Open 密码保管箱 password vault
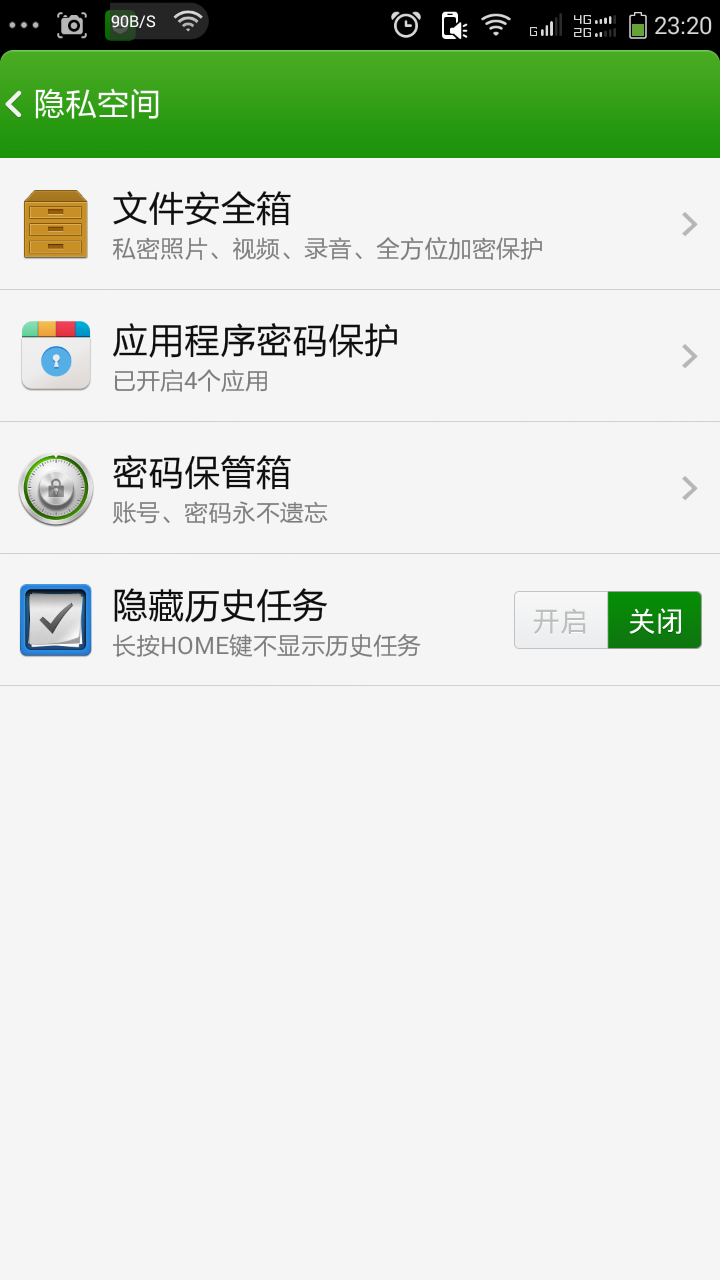 360,488
